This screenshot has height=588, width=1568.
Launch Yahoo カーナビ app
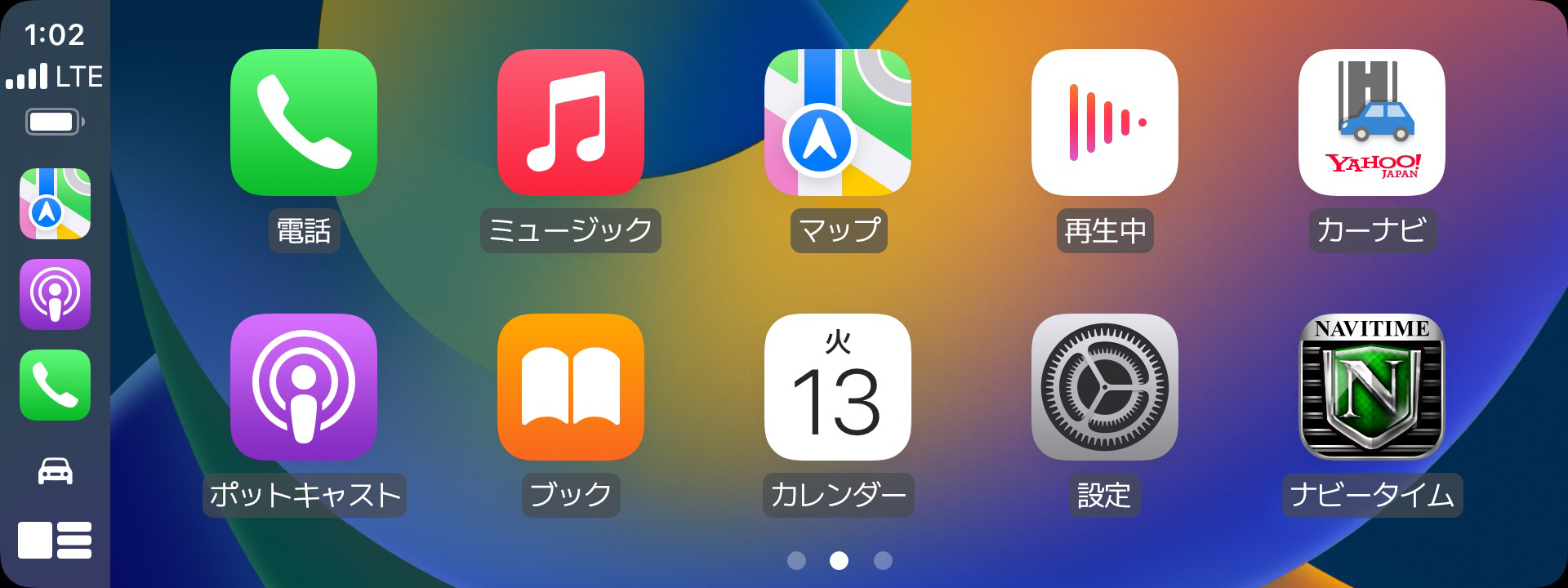click(1371, 122)
